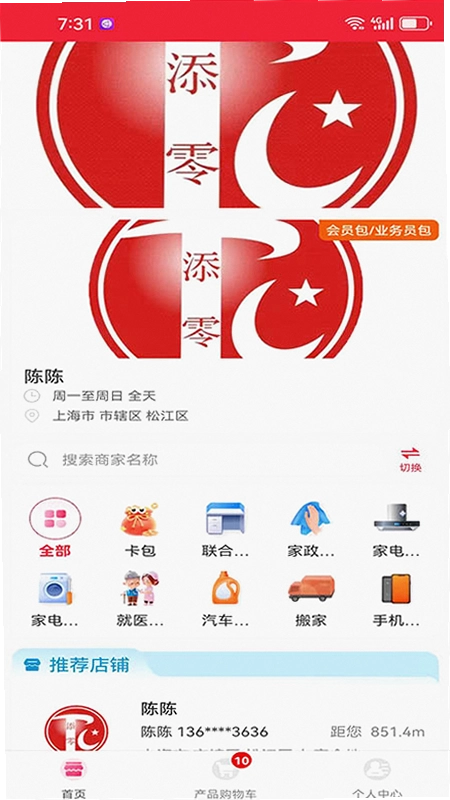Image resolution: width=450 pixels, height=800 pixels.
Task: Choose the 家政… cleaning category
Action: coord(311,528)
